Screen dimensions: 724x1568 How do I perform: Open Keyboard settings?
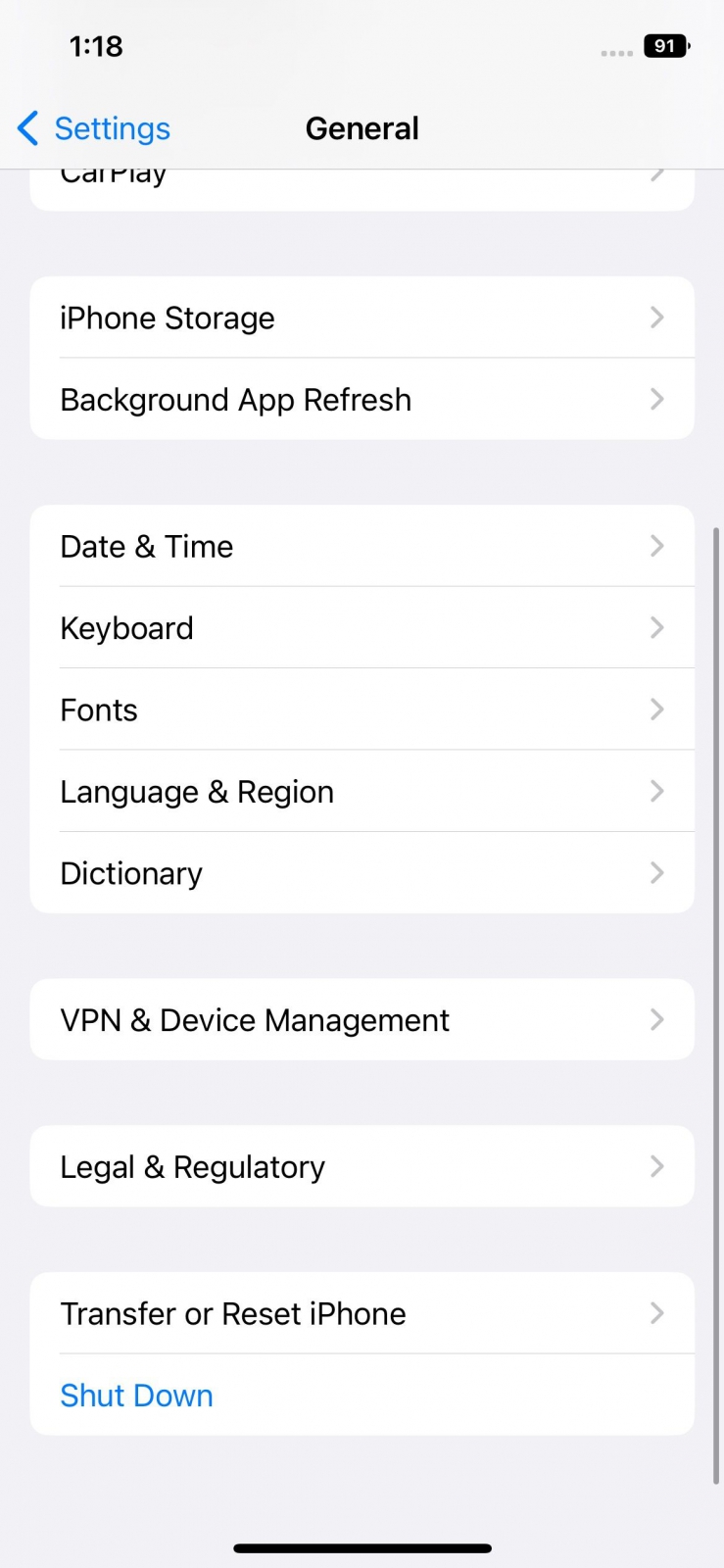pos(362,628)
